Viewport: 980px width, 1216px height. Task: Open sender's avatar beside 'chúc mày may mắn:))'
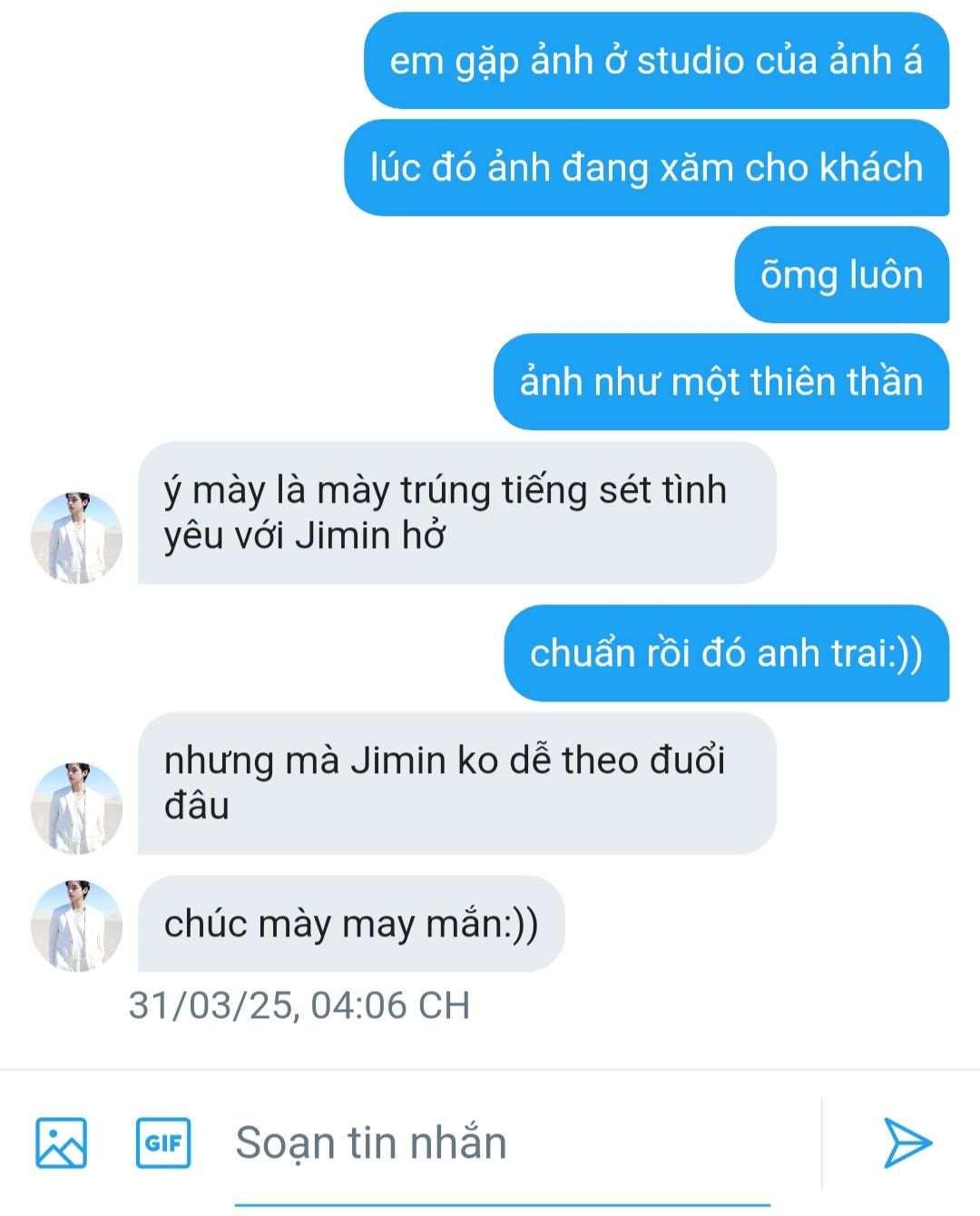[x=77, y=925]
